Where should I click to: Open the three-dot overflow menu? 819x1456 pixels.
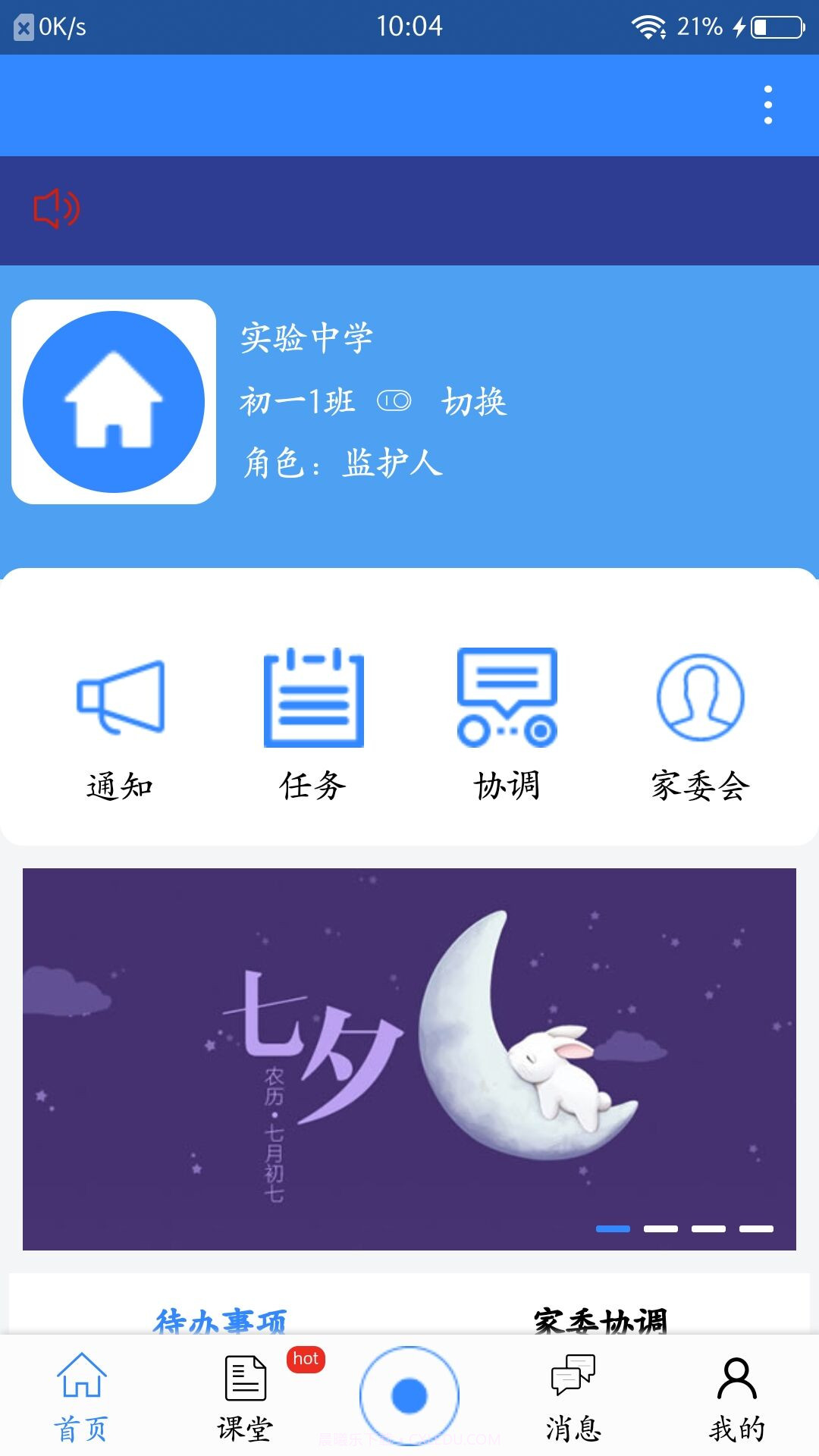coord(768,105)
